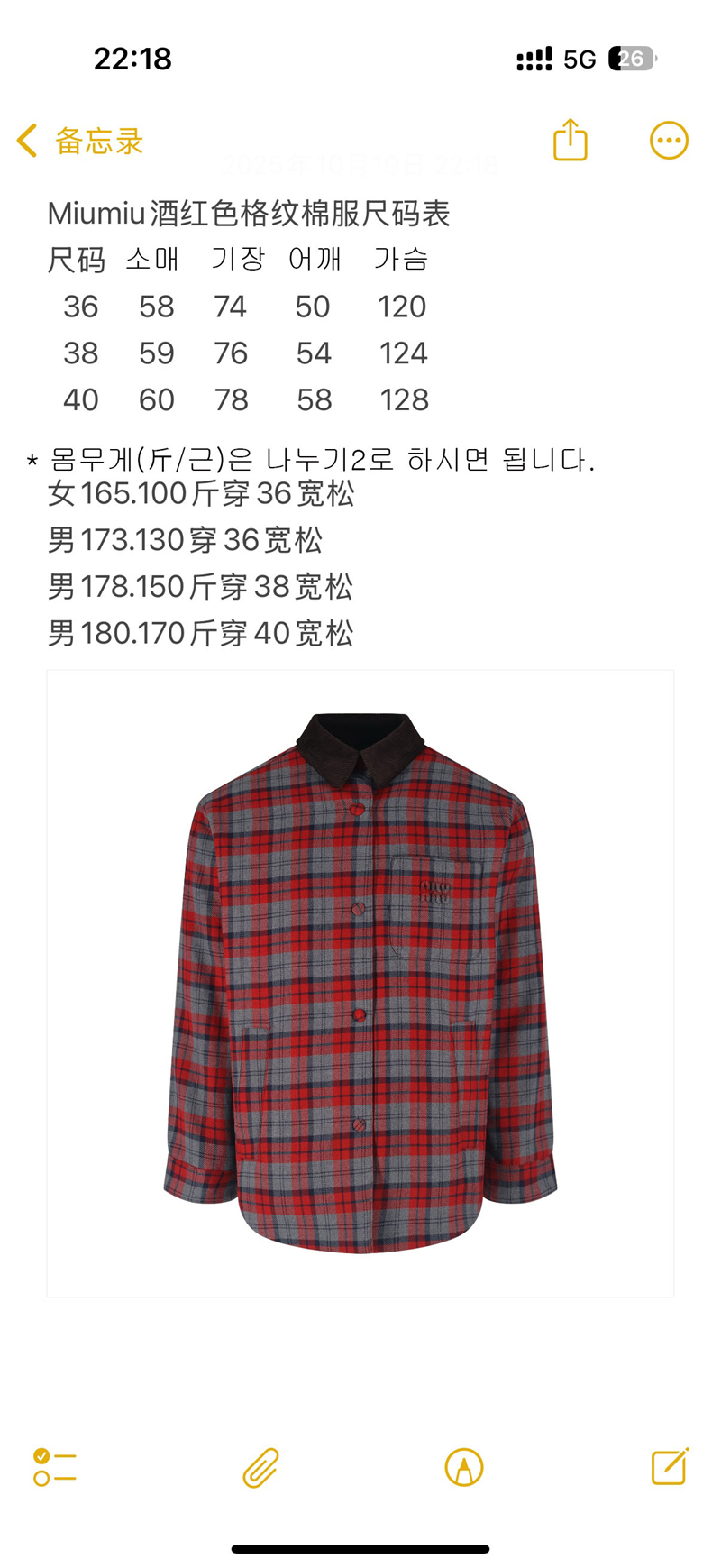The width and height of the screenshot is (721, 1568).
Task: Add a checklist to the note
Action: coord(55,1467)
